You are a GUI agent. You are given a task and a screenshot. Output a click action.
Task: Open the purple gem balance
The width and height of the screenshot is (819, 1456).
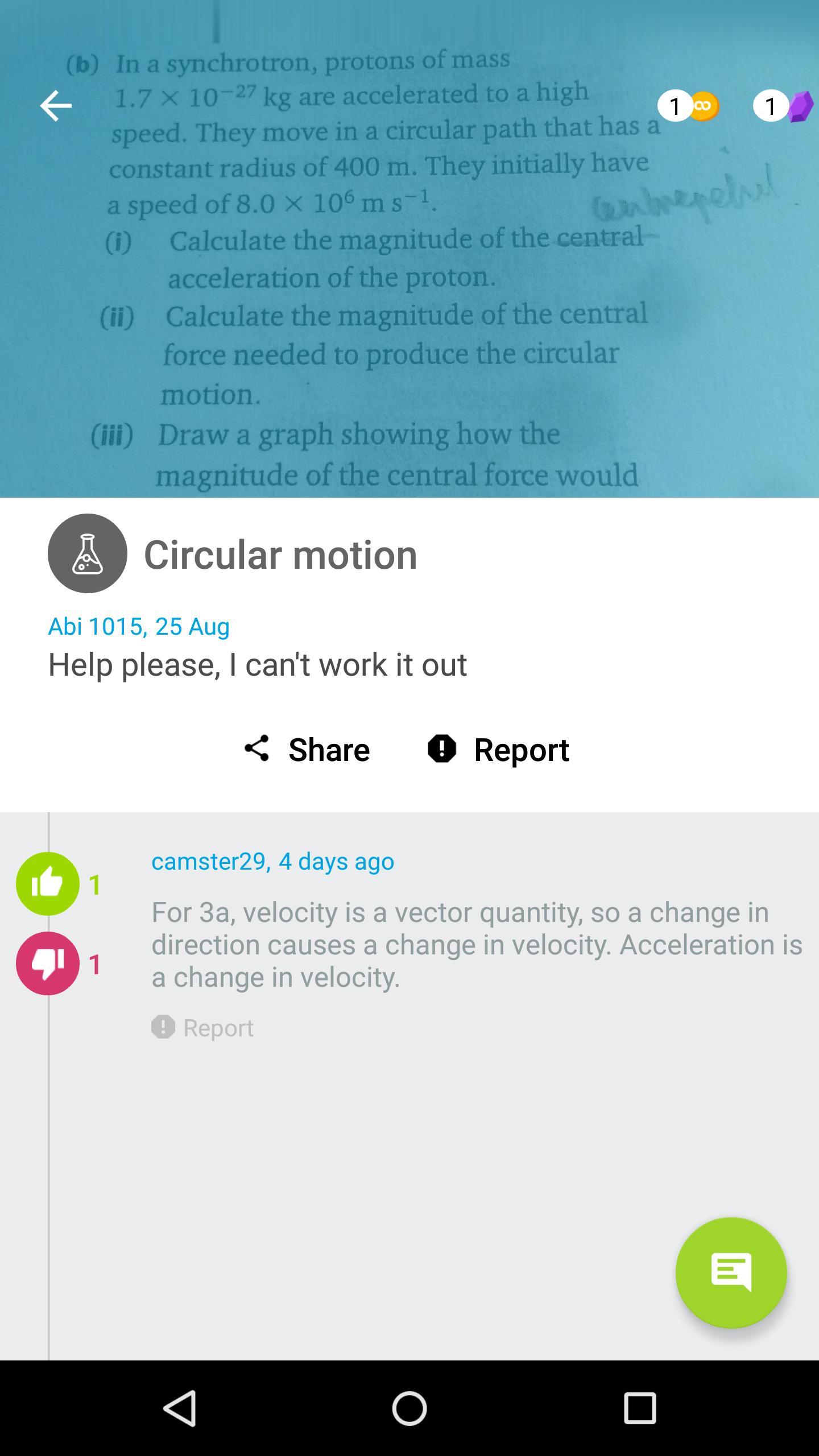coord(784,106)
